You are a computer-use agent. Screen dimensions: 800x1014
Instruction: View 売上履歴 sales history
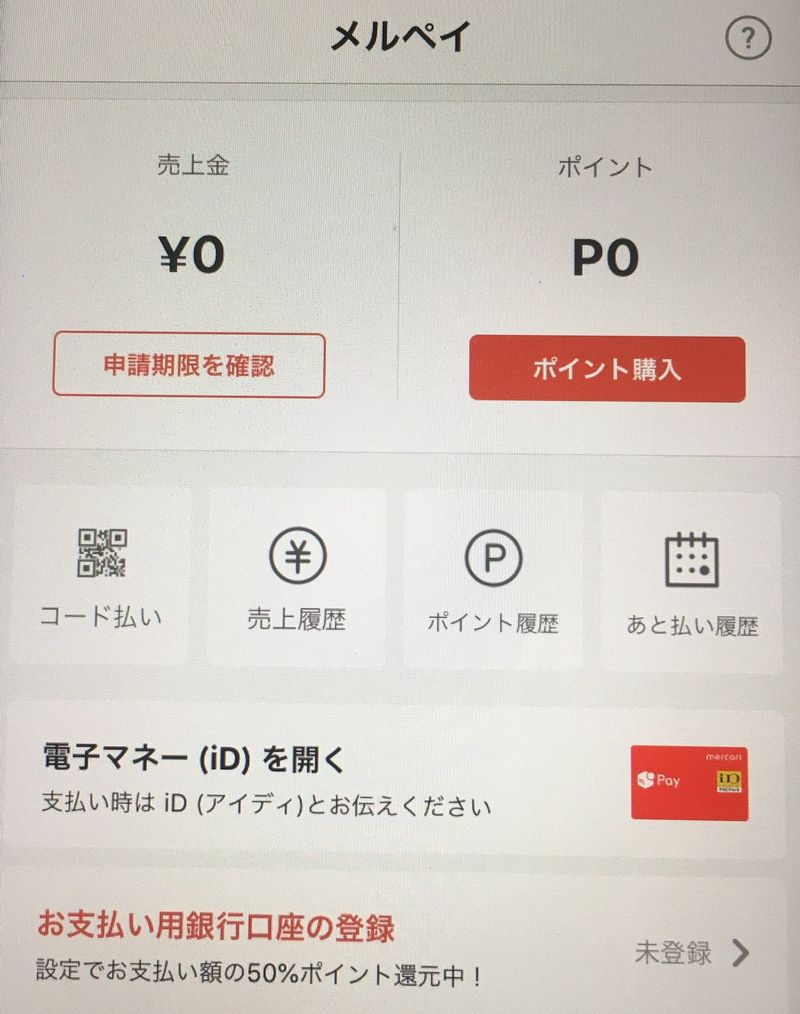296,577
